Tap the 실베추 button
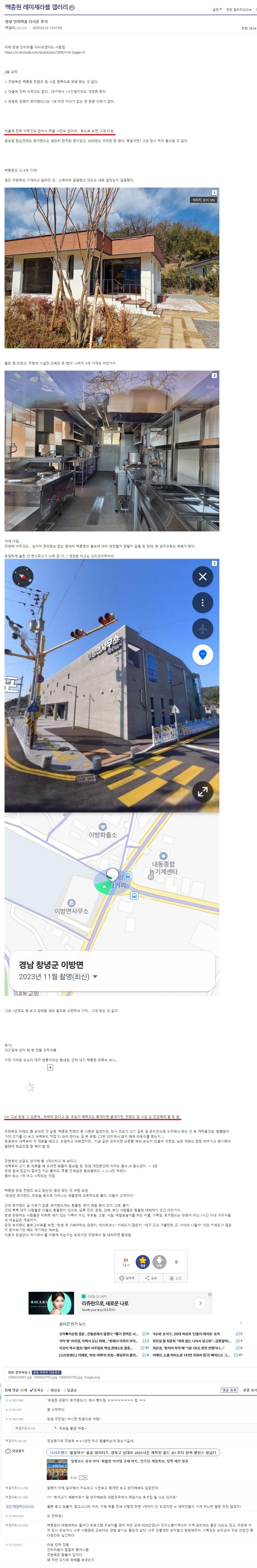Viewport: 257px width, 1568px height. point(127,1278)
